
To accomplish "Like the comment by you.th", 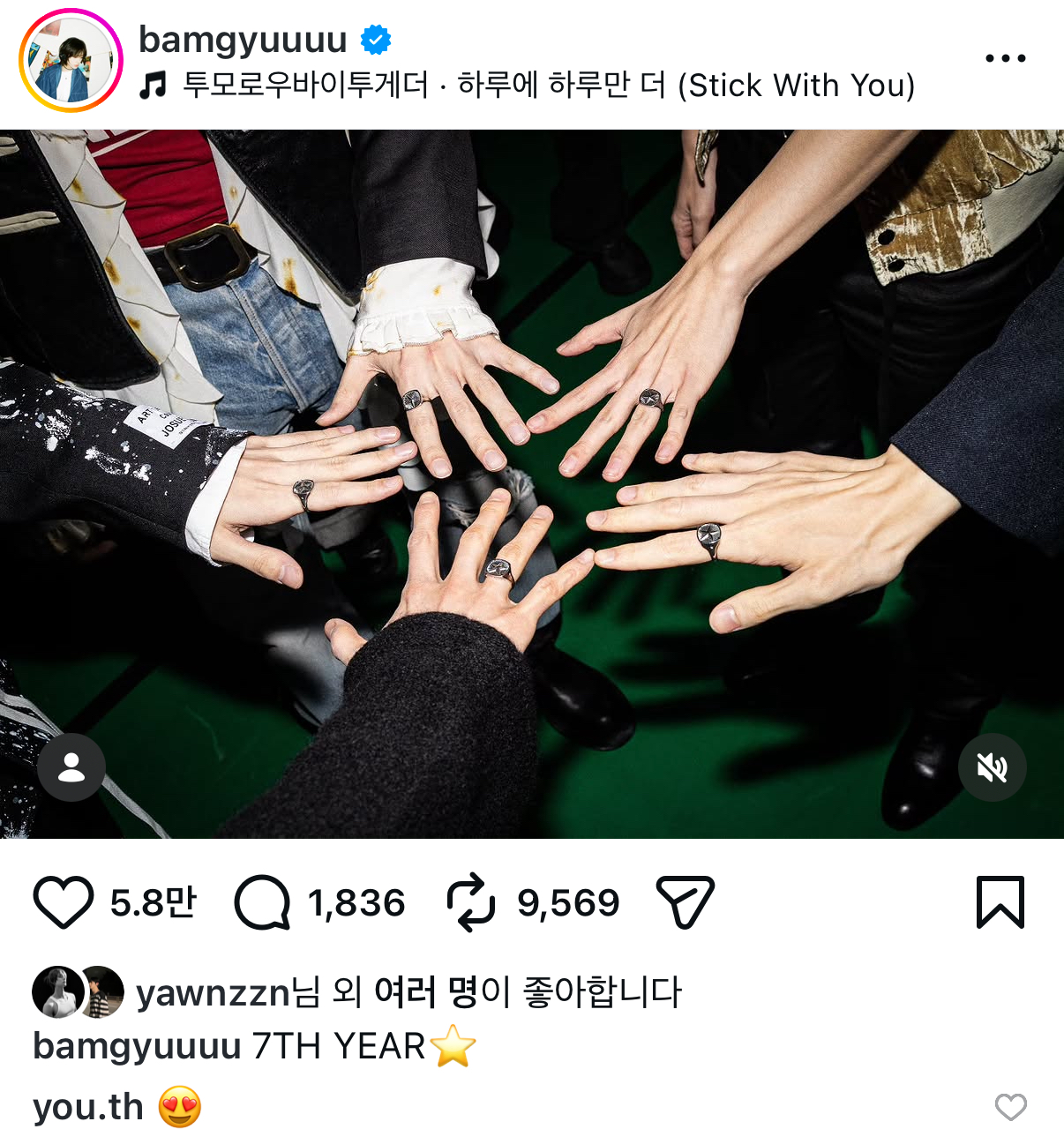I will [x=1010, y=1107].
